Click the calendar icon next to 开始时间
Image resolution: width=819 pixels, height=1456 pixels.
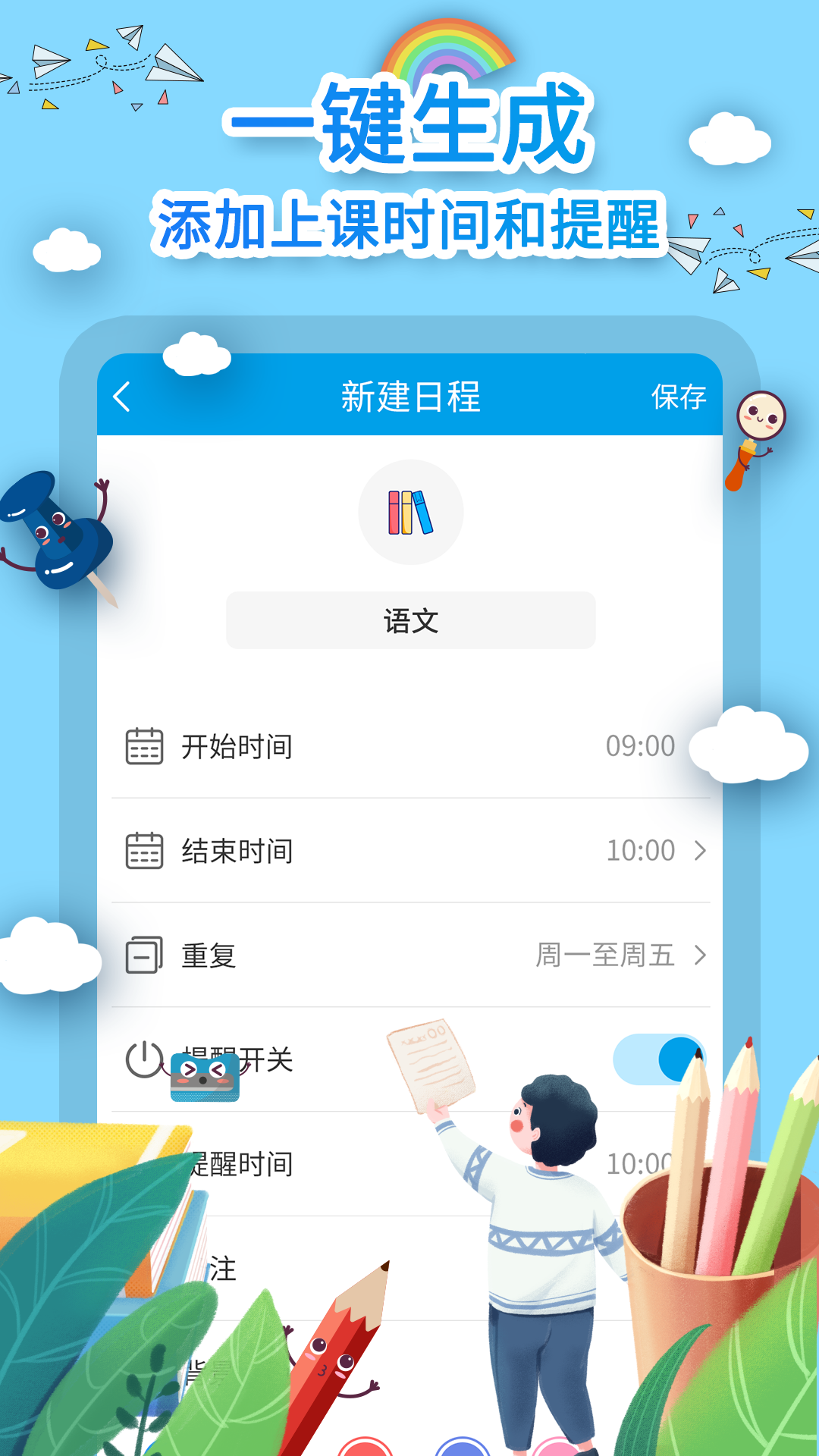click(144, 745)
